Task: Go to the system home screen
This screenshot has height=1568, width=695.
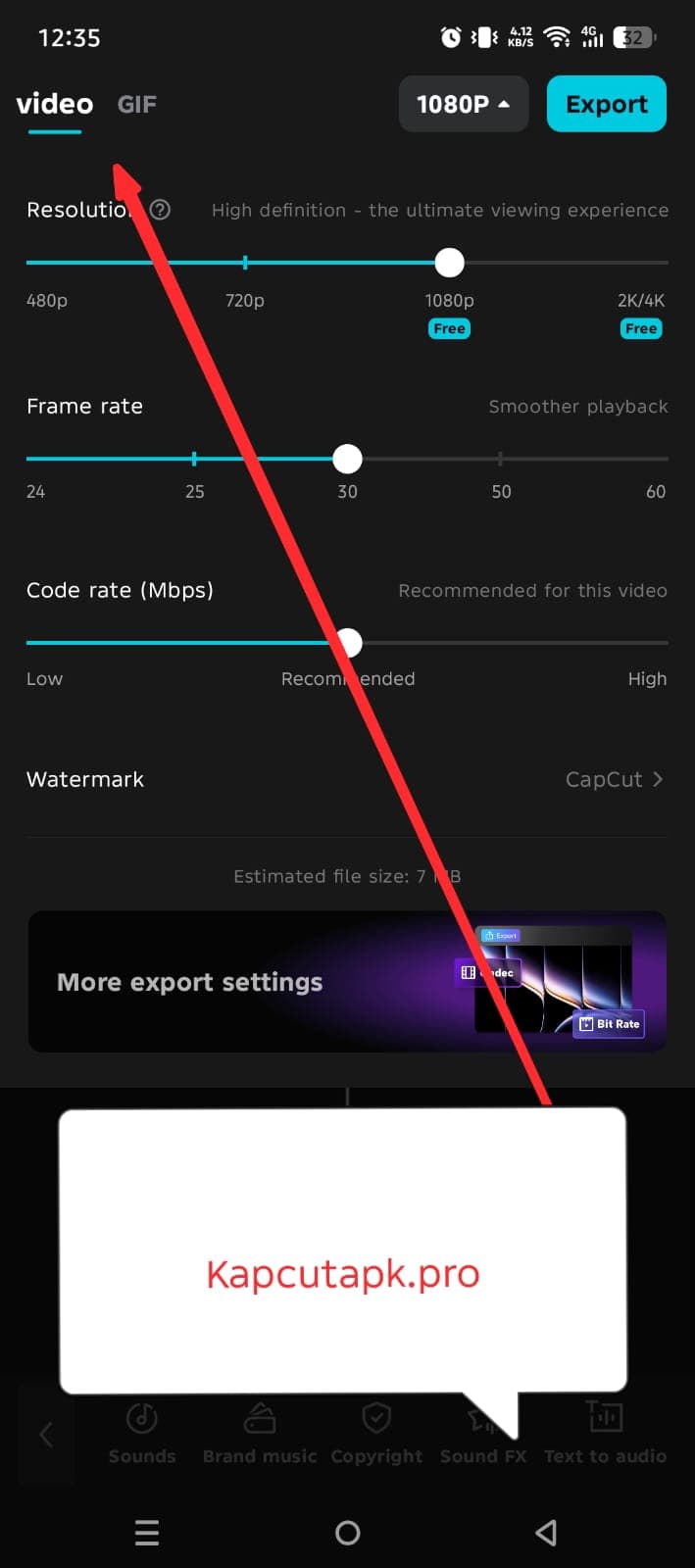Action: click(347, 1532)
